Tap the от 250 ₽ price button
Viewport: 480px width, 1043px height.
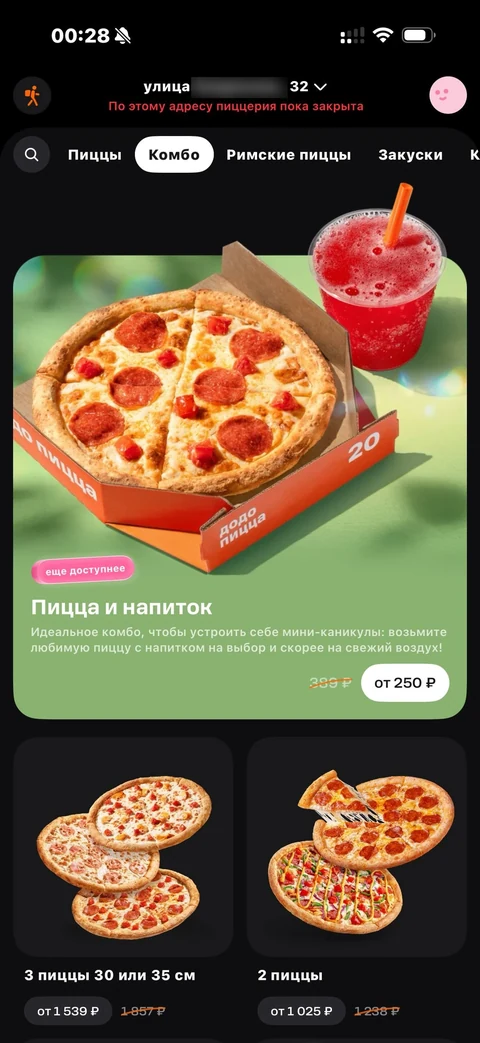[405, 682]
